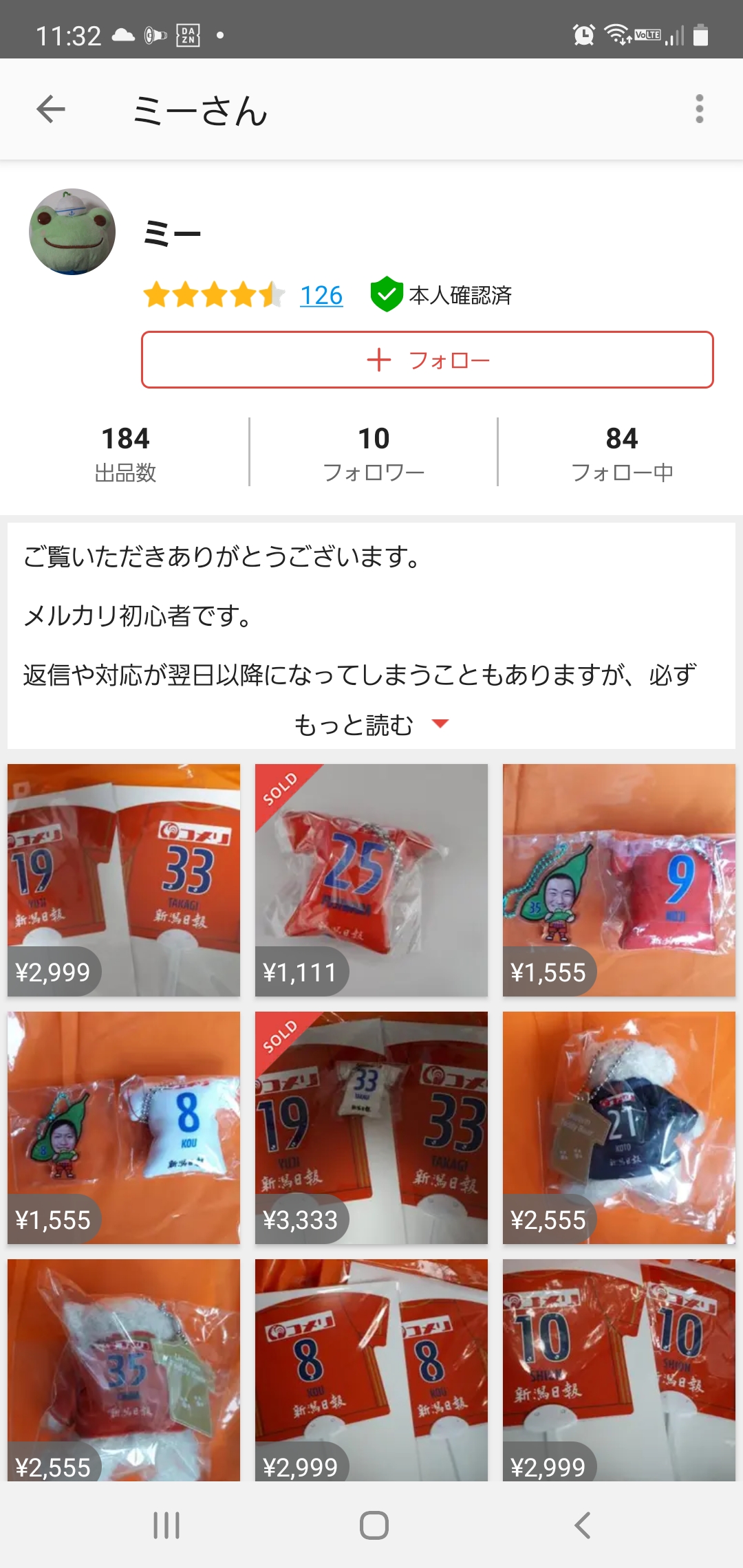This screenshot has width=743, height=1568.
Task: View the 84 フォロー中 list
Action: [x=621, y=453]
